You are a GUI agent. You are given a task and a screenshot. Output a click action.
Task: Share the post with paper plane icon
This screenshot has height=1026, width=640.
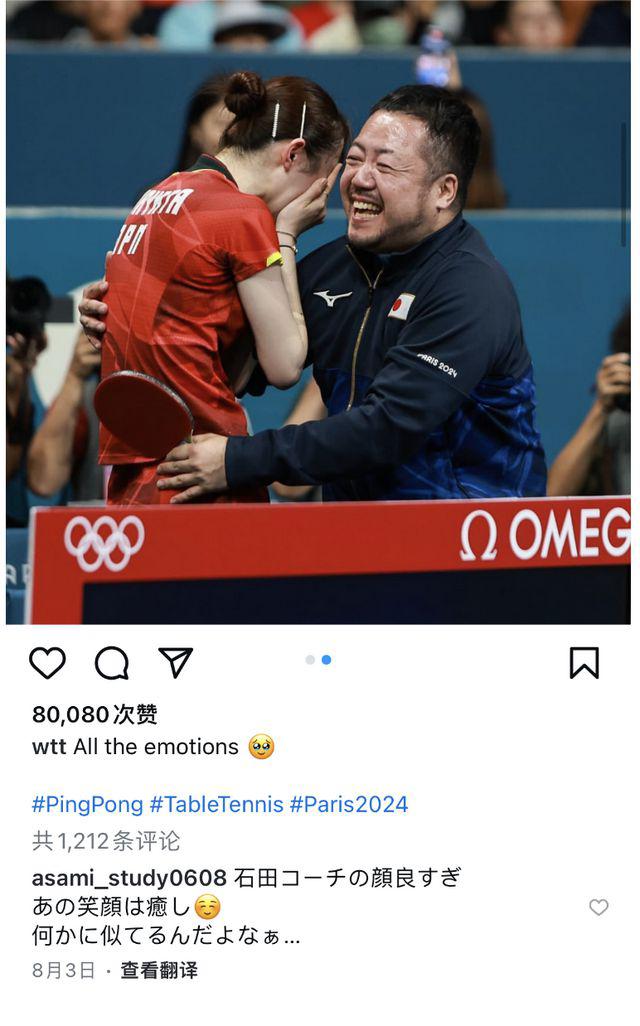pyautogui.click(x=175, y=662)
